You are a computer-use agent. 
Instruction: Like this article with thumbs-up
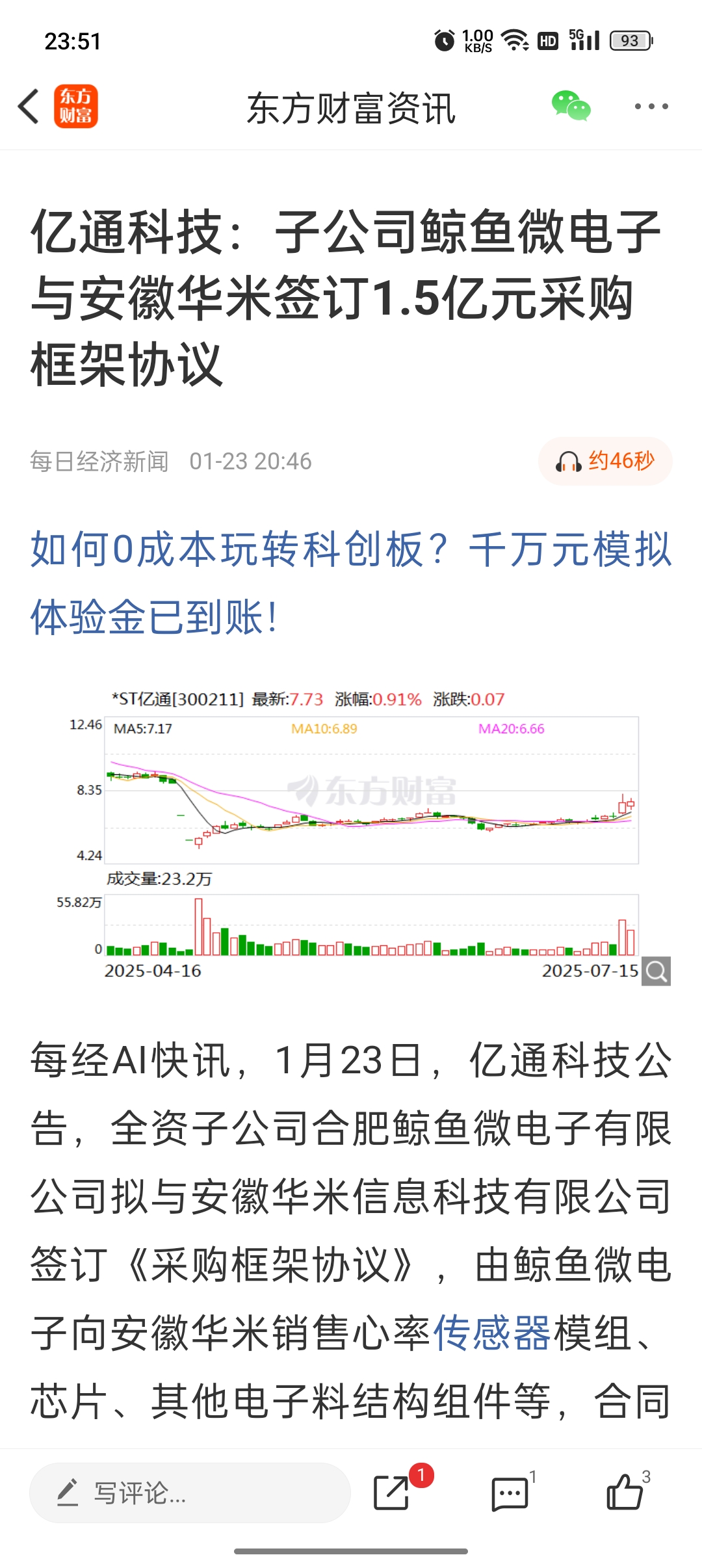coord(625,1491)
